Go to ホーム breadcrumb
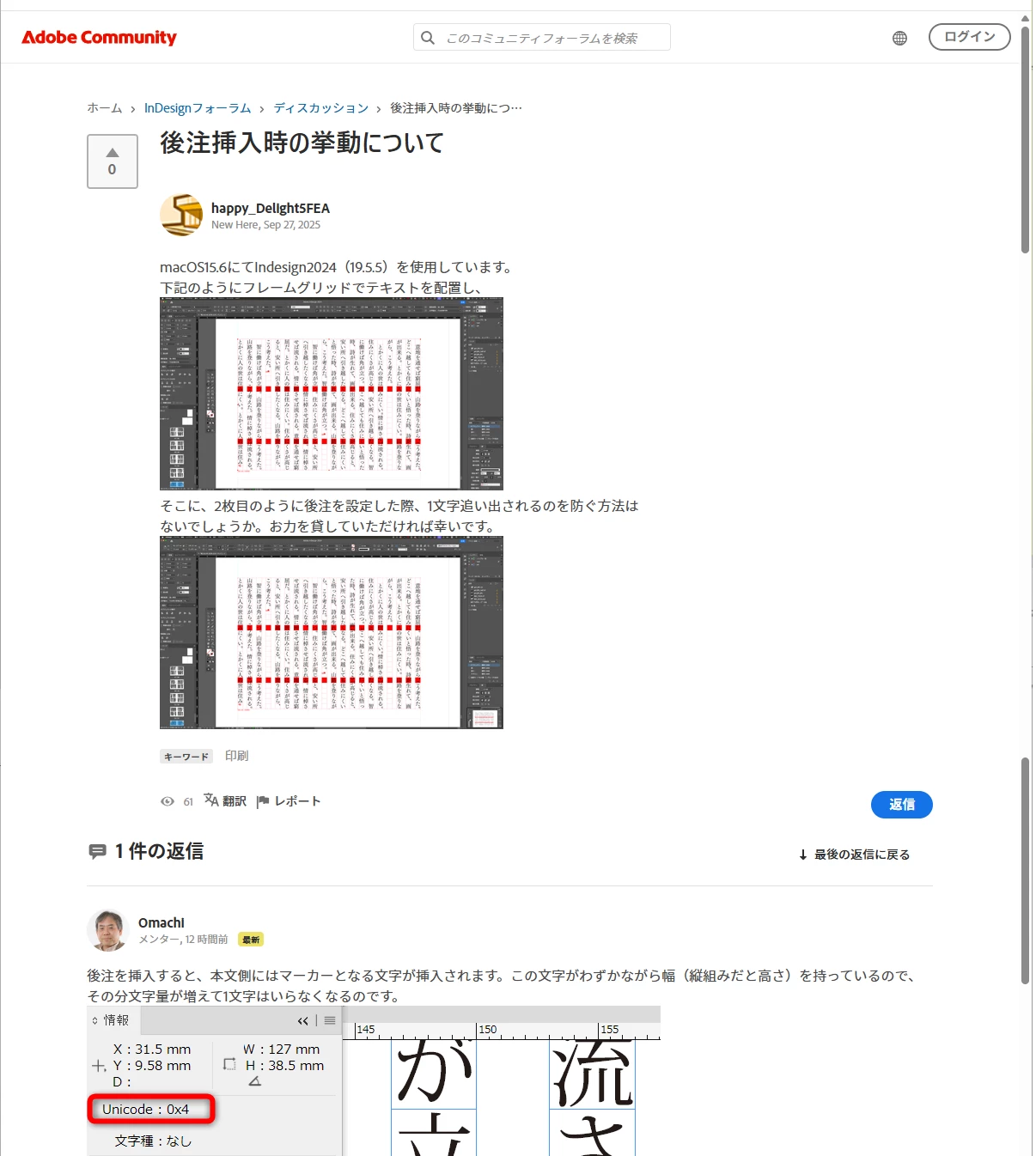The width and height of the screenshot is (1036, 1156). tap(104, 108)
